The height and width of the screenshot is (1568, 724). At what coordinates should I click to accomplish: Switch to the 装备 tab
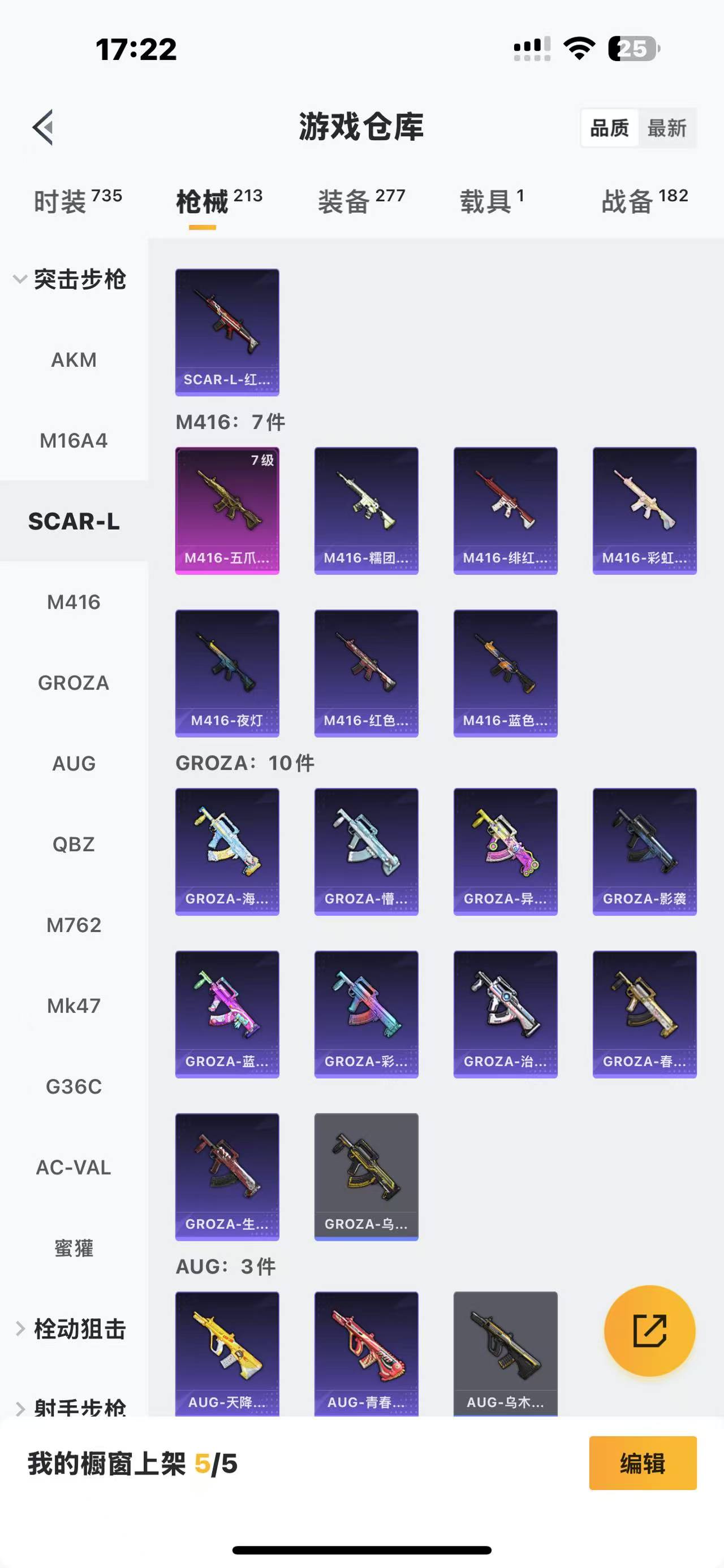[361, 201]
